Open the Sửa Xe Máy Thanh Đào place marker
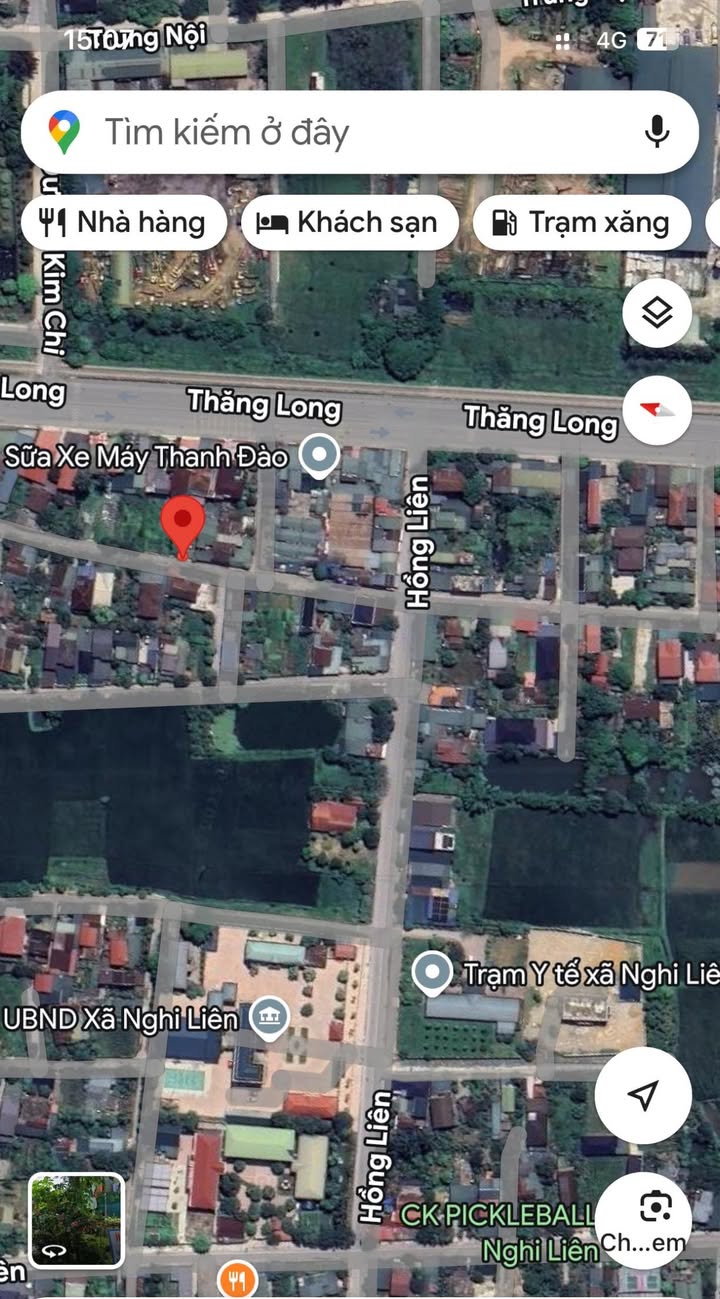 pyautogui.click(x=320, y=456)
